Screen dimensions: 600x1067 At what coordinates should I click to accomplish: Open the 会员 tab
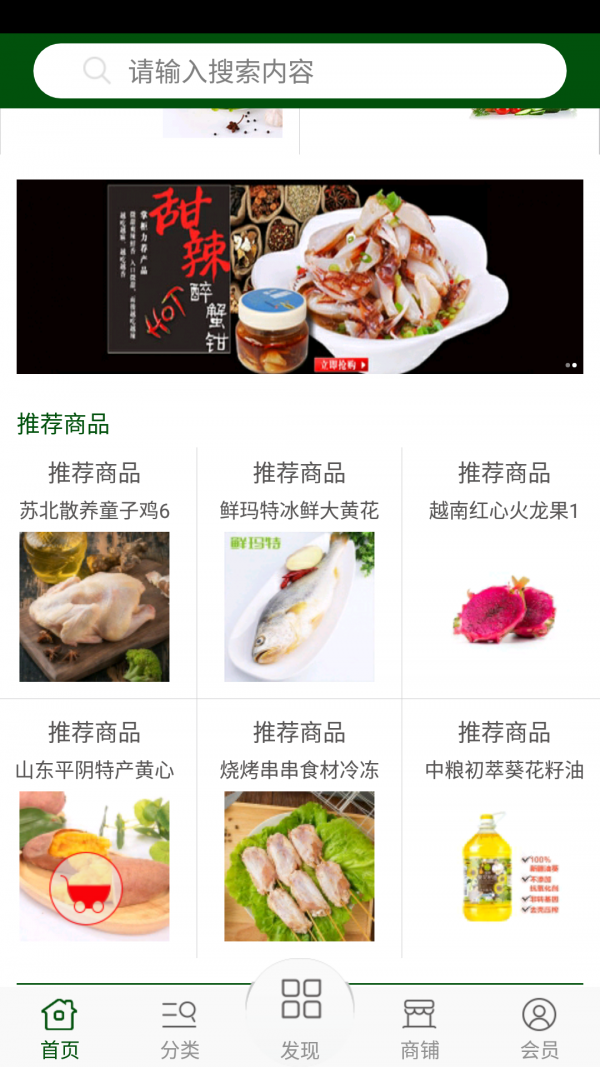click(x=539, y=1028)
